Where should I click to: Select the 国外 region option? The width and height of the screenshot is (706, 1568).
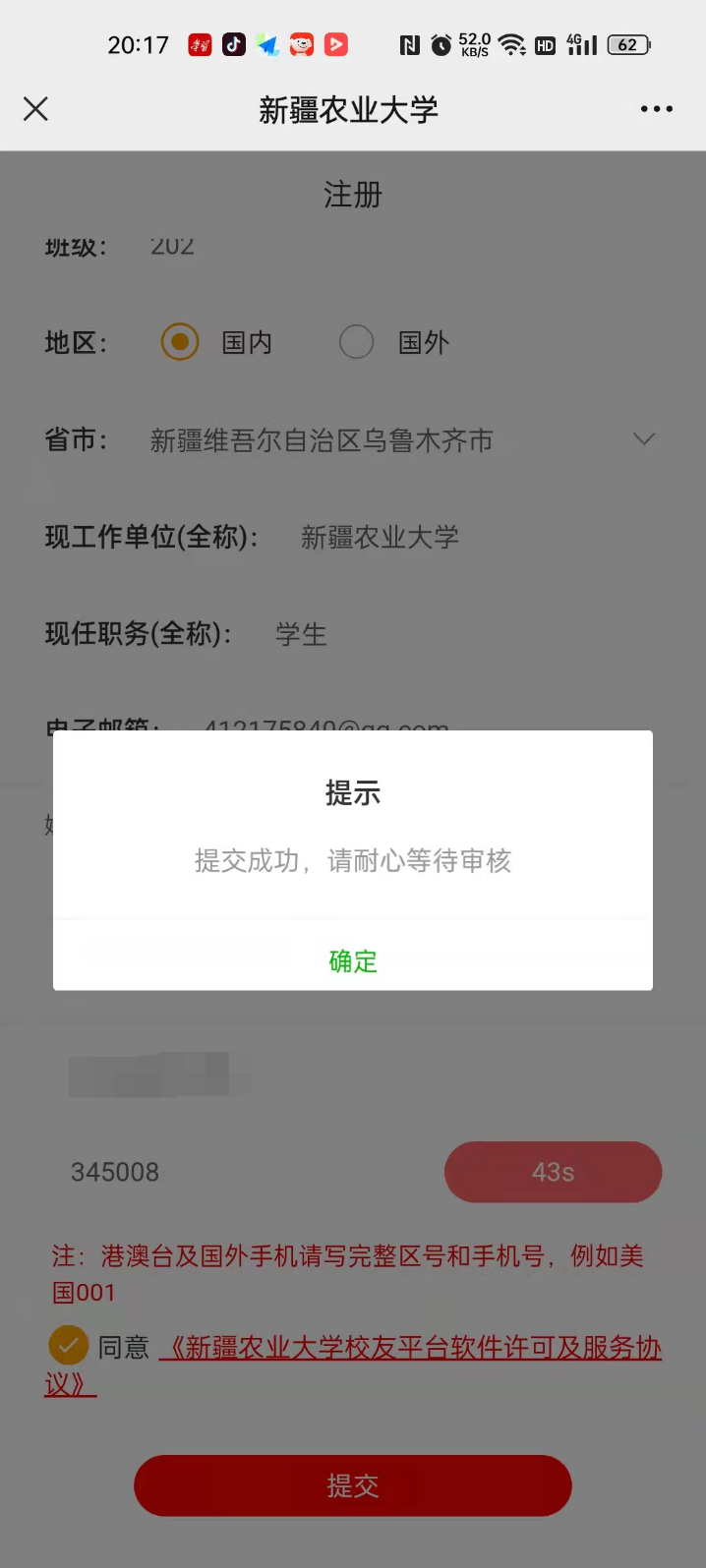coord(356,342)
